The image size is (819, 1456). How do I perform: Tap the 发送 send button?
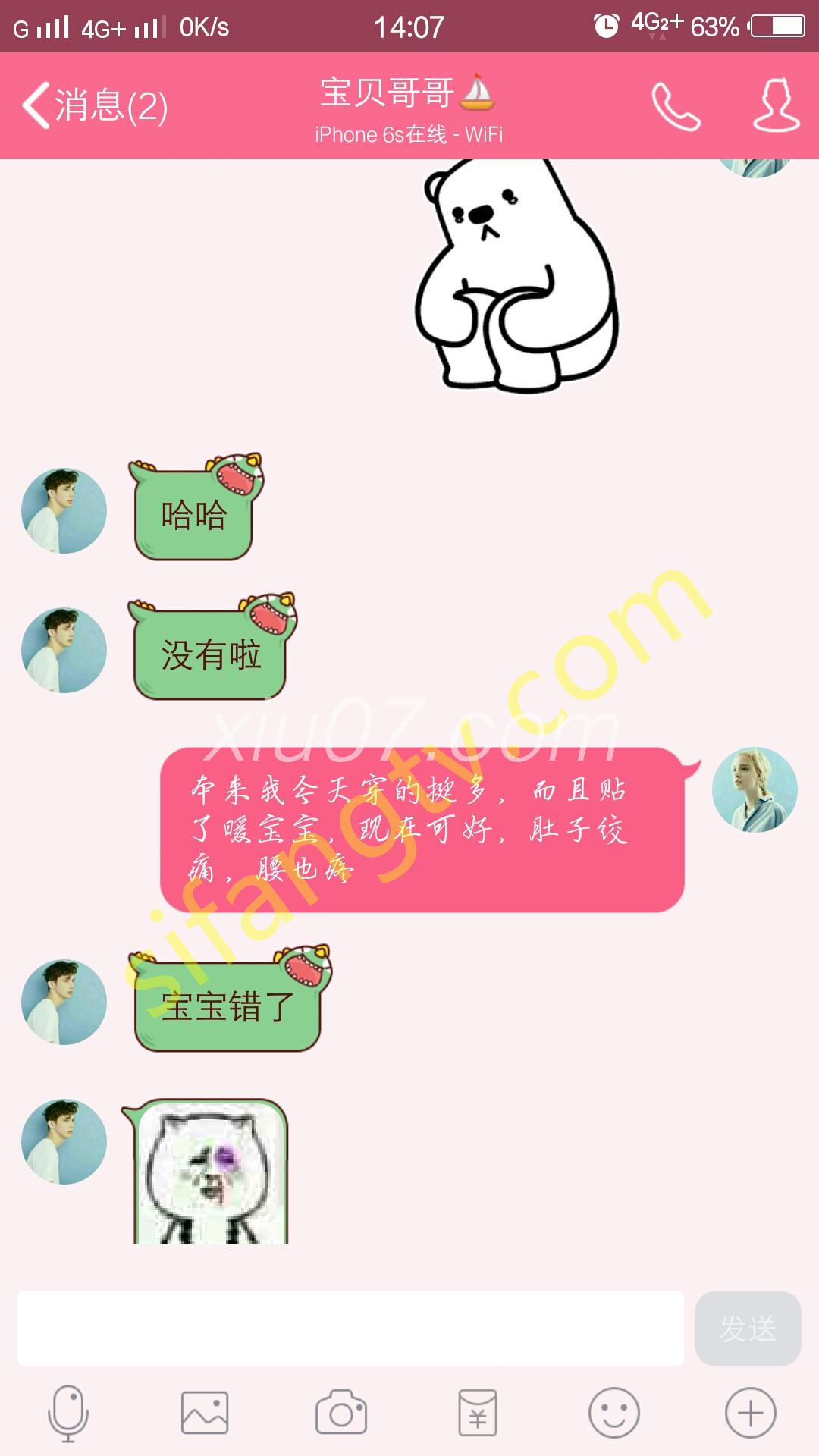[747, 1328]
